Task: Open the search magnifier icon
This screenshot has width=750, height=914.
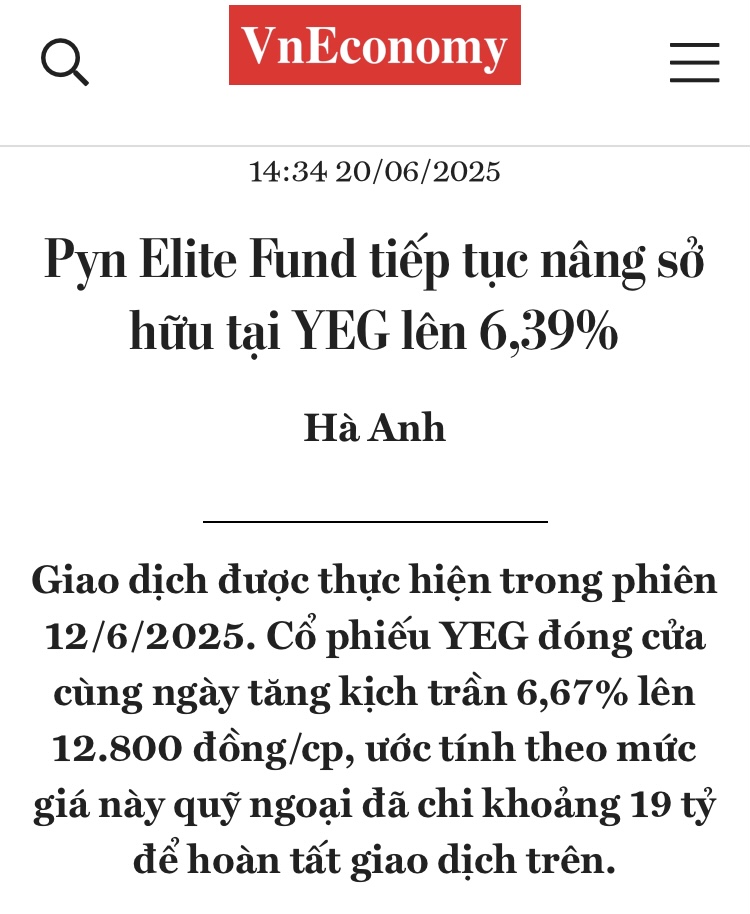Action: click(65, 62)
